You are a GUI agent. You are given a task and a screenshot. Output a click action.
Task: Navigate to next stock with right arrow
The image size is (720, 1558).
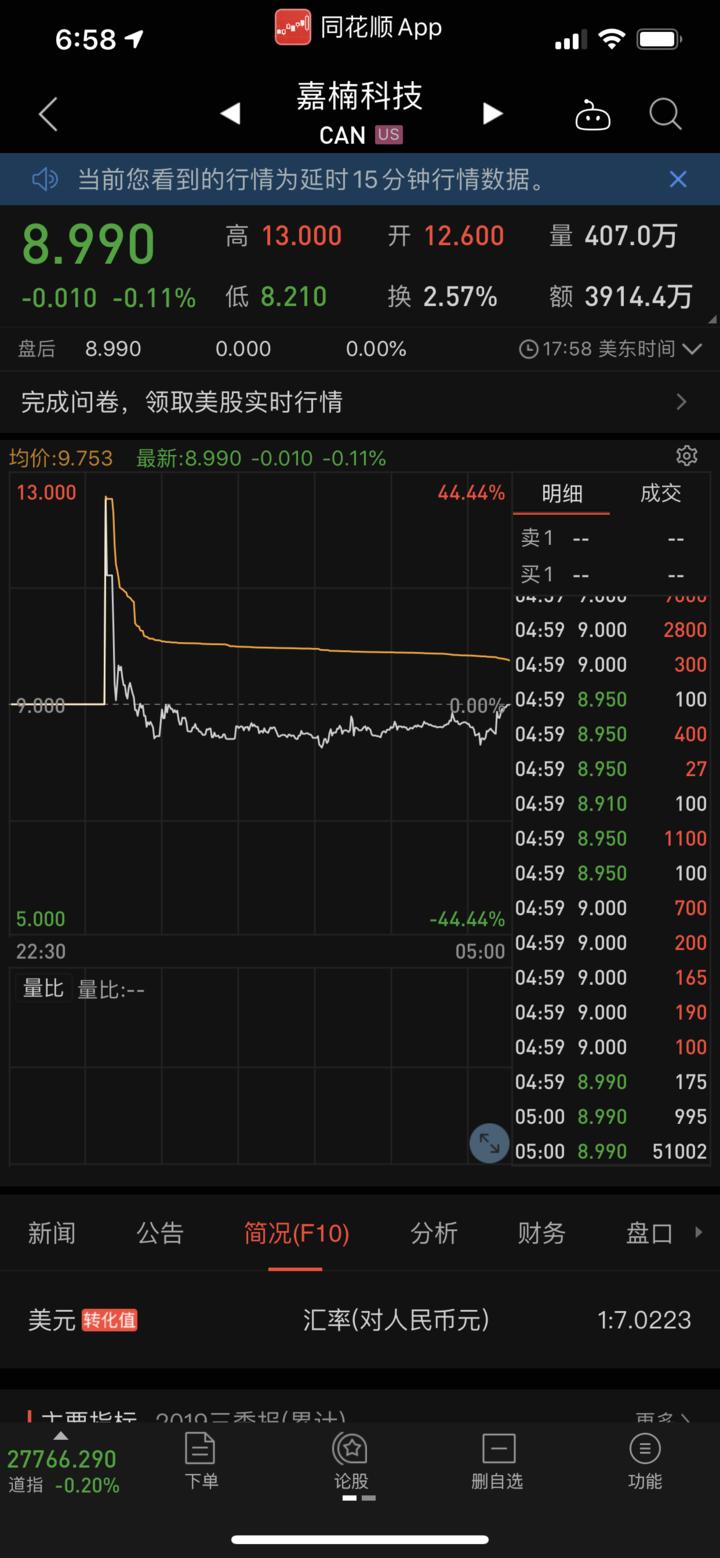tap(492, 113)
